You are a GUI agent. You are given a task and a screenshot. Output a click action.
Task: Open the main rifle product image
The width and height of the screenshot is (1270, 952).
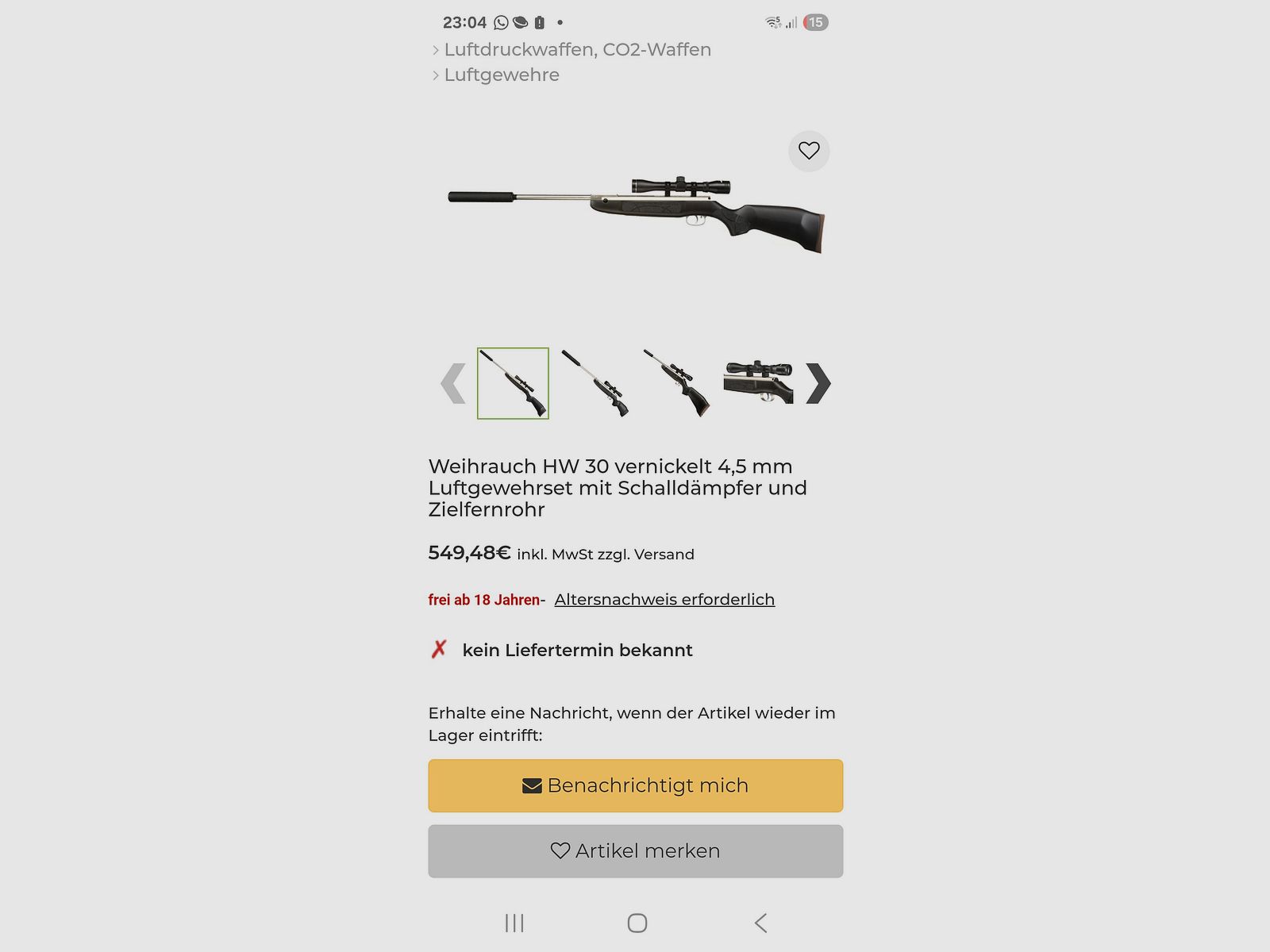pyautogui.click(x=635, y=213)
